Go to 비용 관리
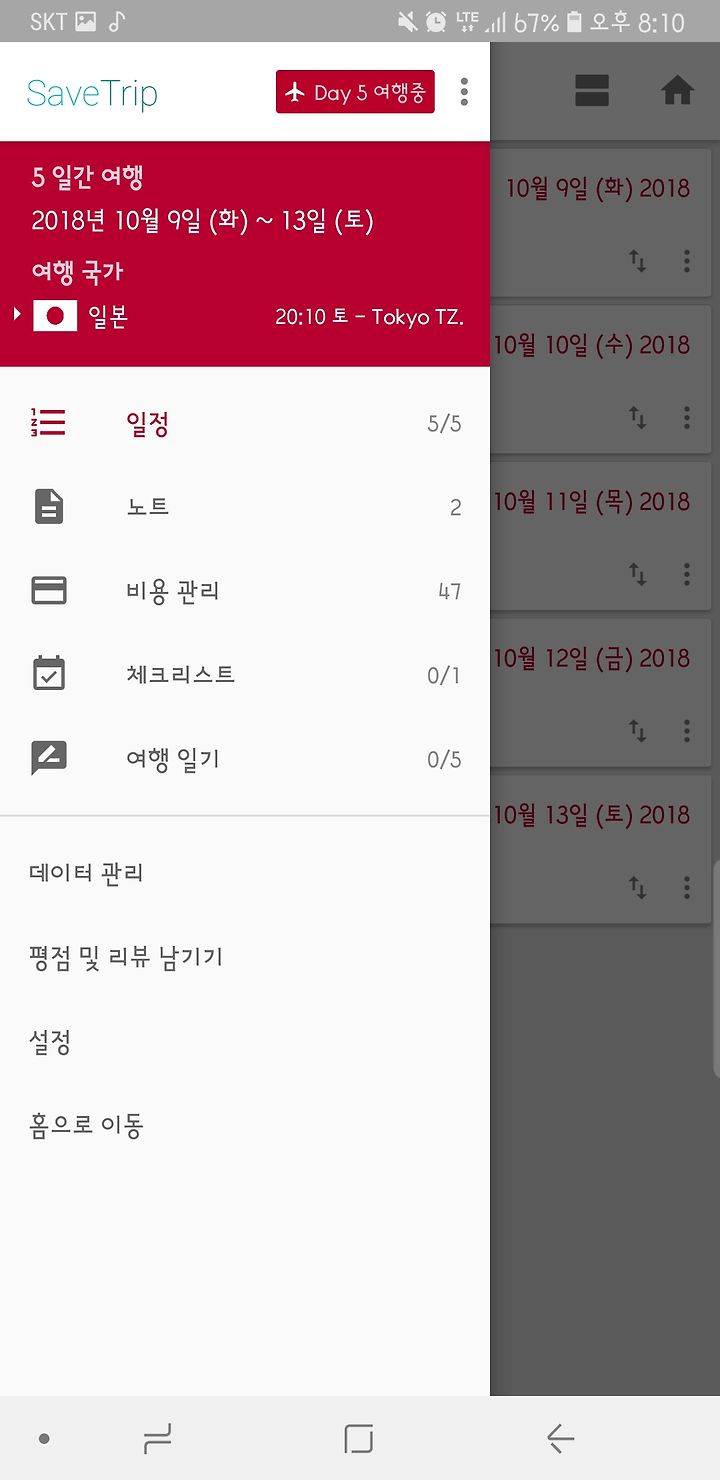Viewport: 720px width, 1480px height. [245, 591]
